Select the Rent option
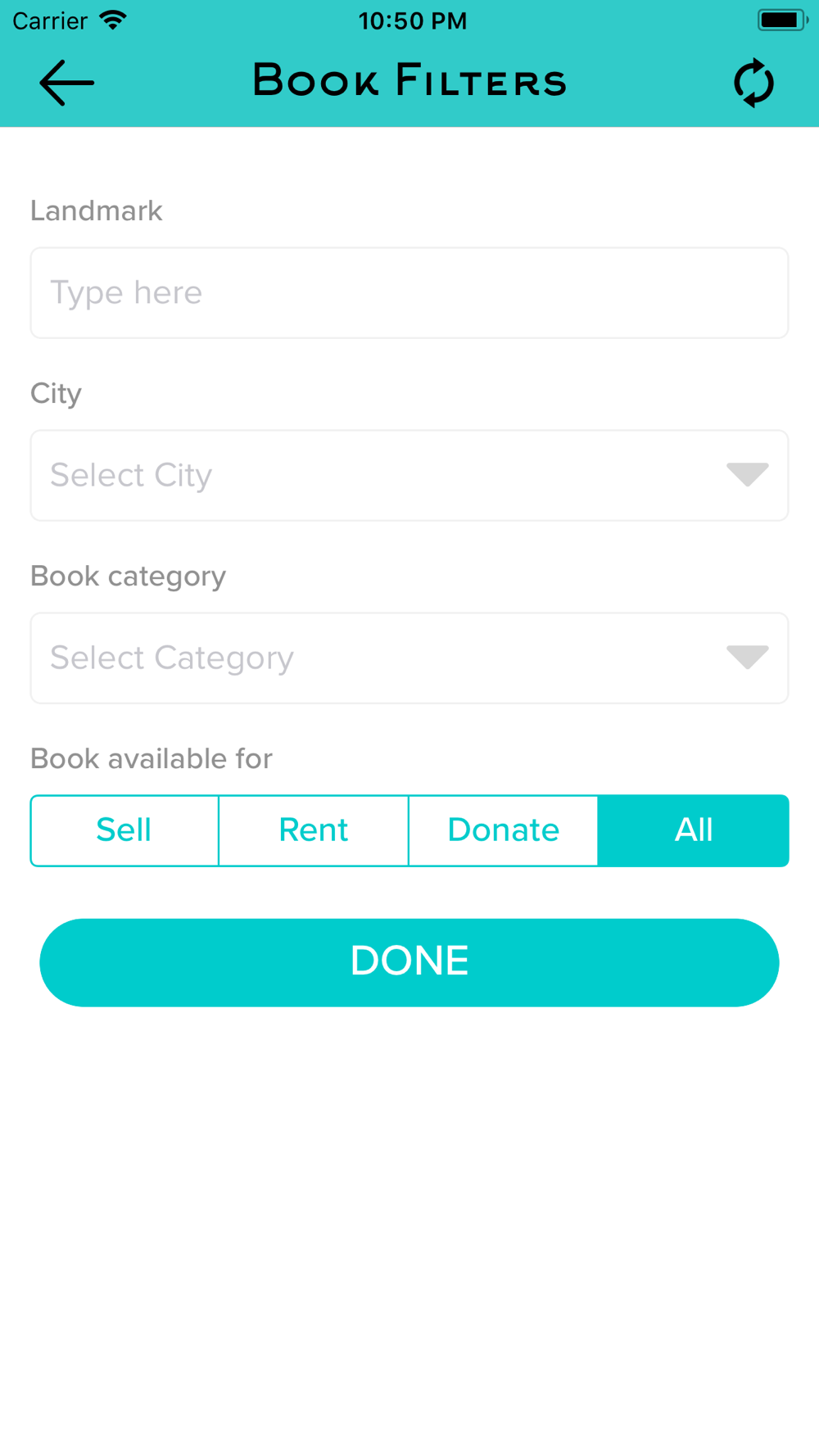 314,830
